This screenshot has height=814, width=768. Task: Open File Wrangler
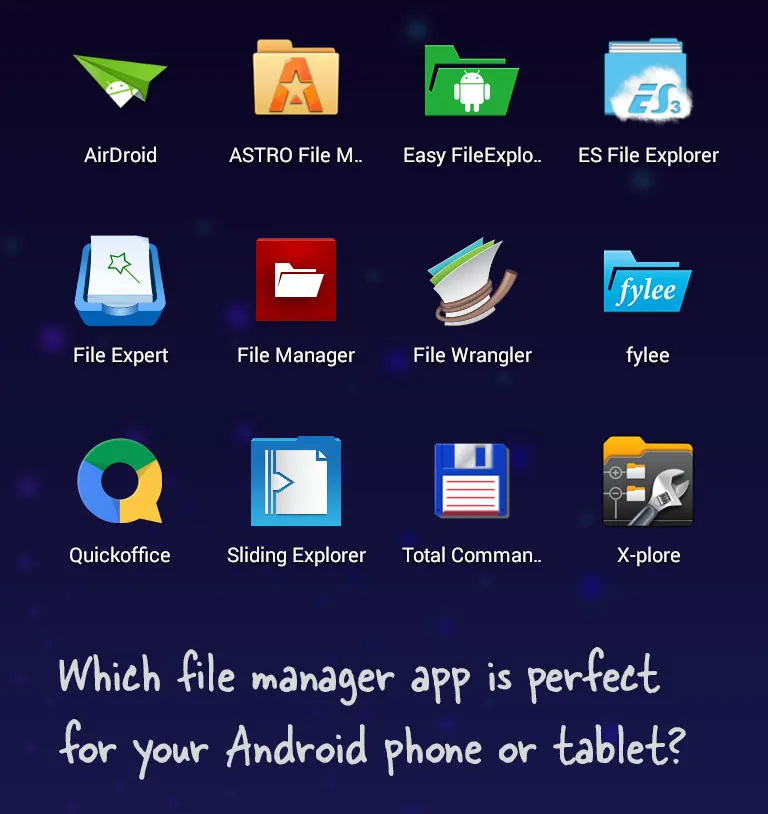[x=471, y=280]
